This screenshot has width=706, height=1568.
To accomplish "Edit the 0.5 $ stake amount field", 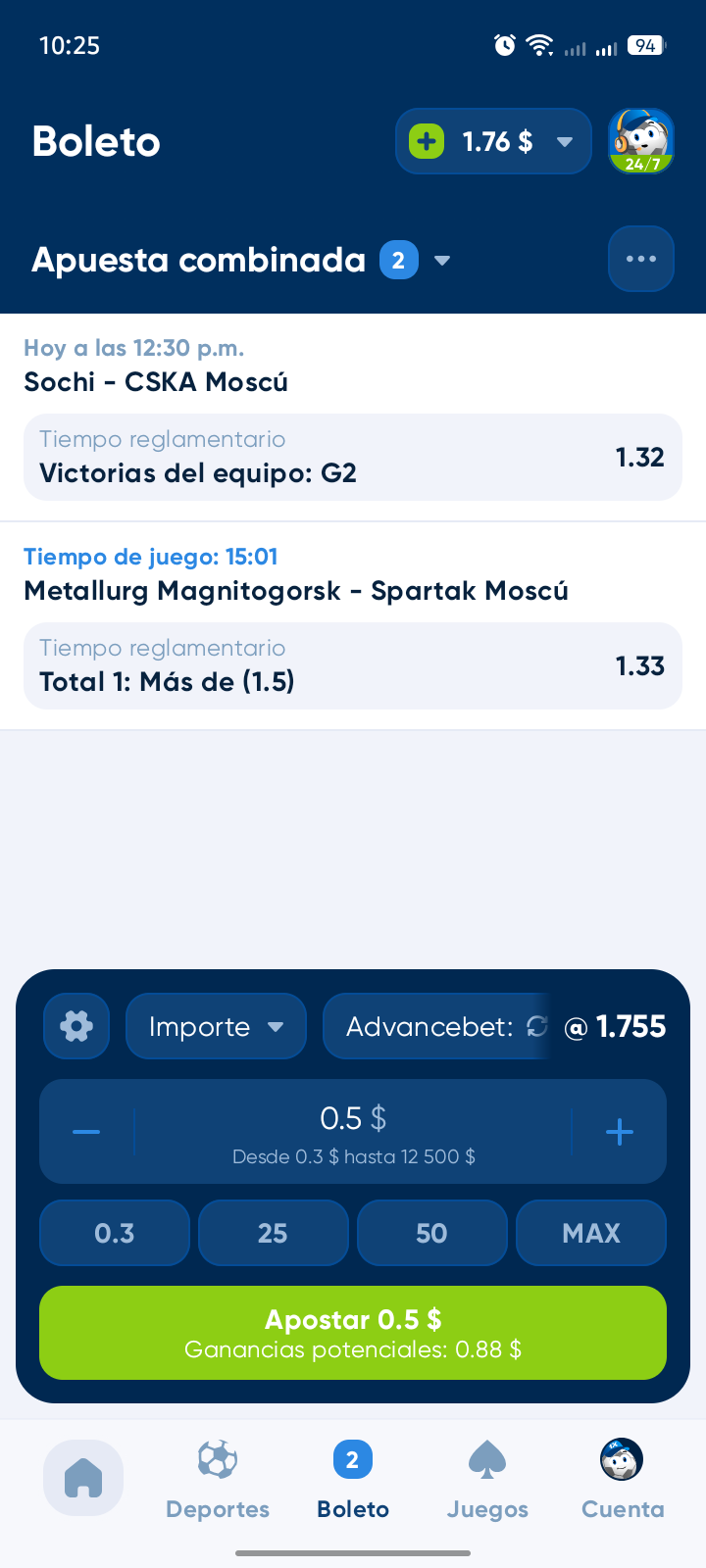I will [353, 1132].
